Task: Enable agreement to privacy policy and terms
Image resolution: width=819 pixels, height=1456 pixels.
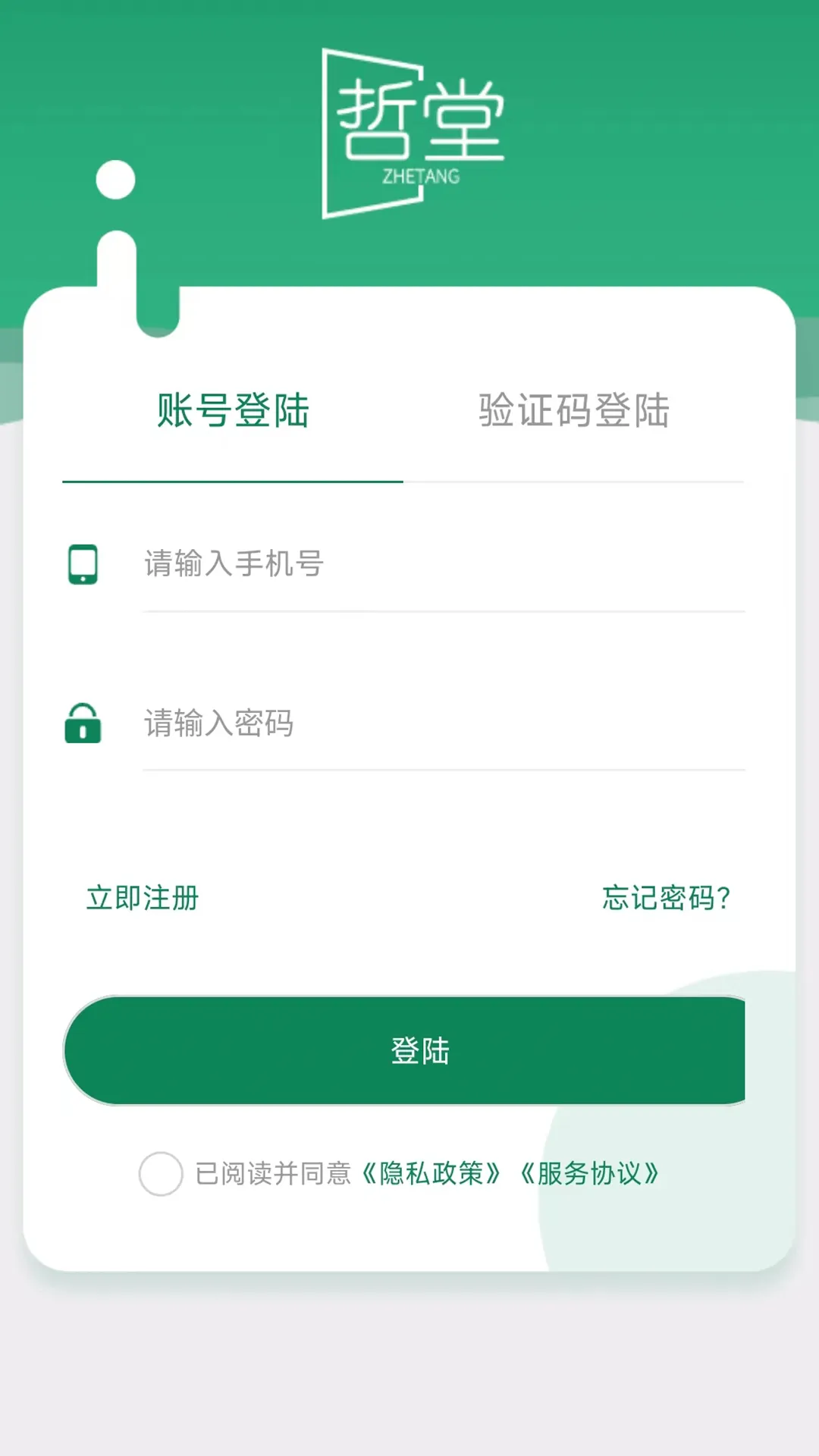Action: pos(161,1172)
